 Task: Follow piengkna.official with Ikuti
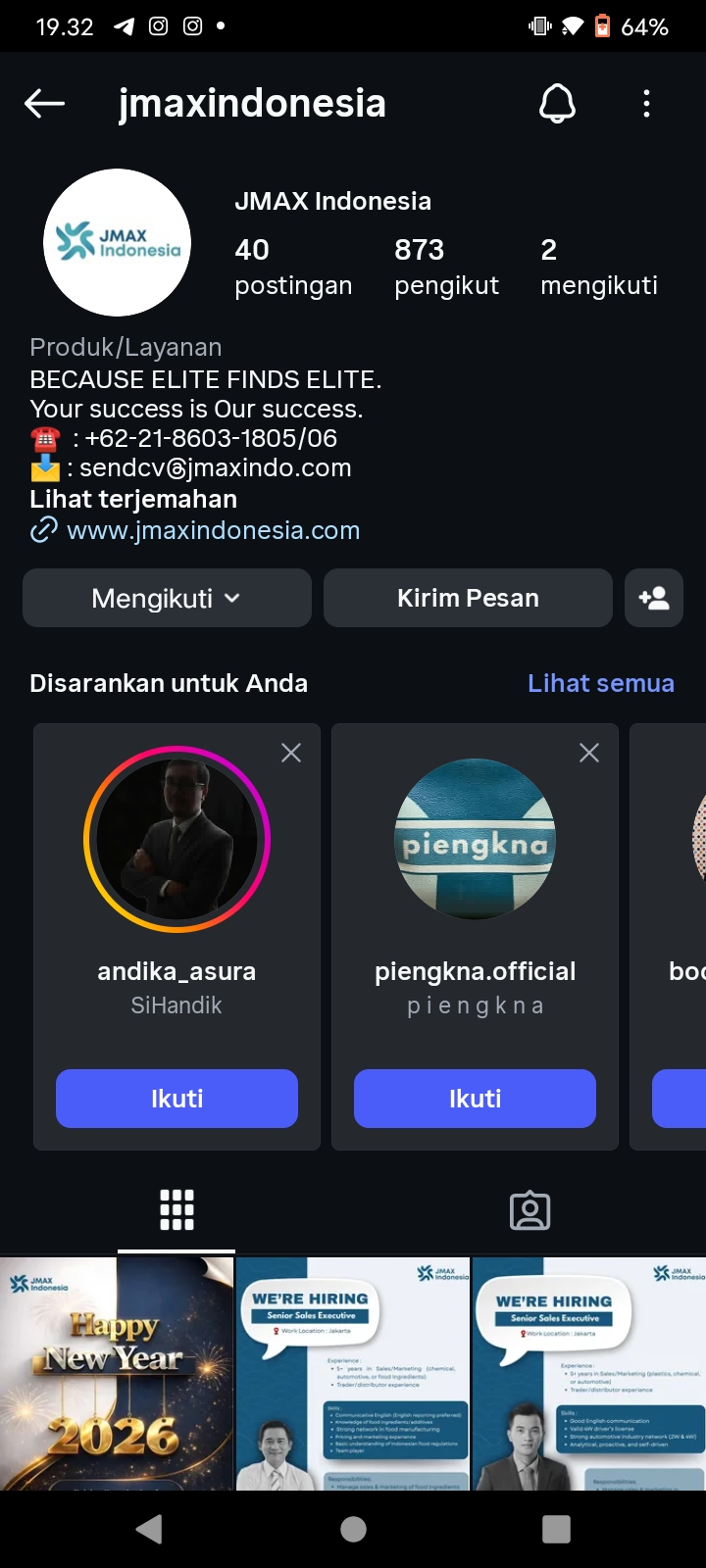click(475, 1099)
